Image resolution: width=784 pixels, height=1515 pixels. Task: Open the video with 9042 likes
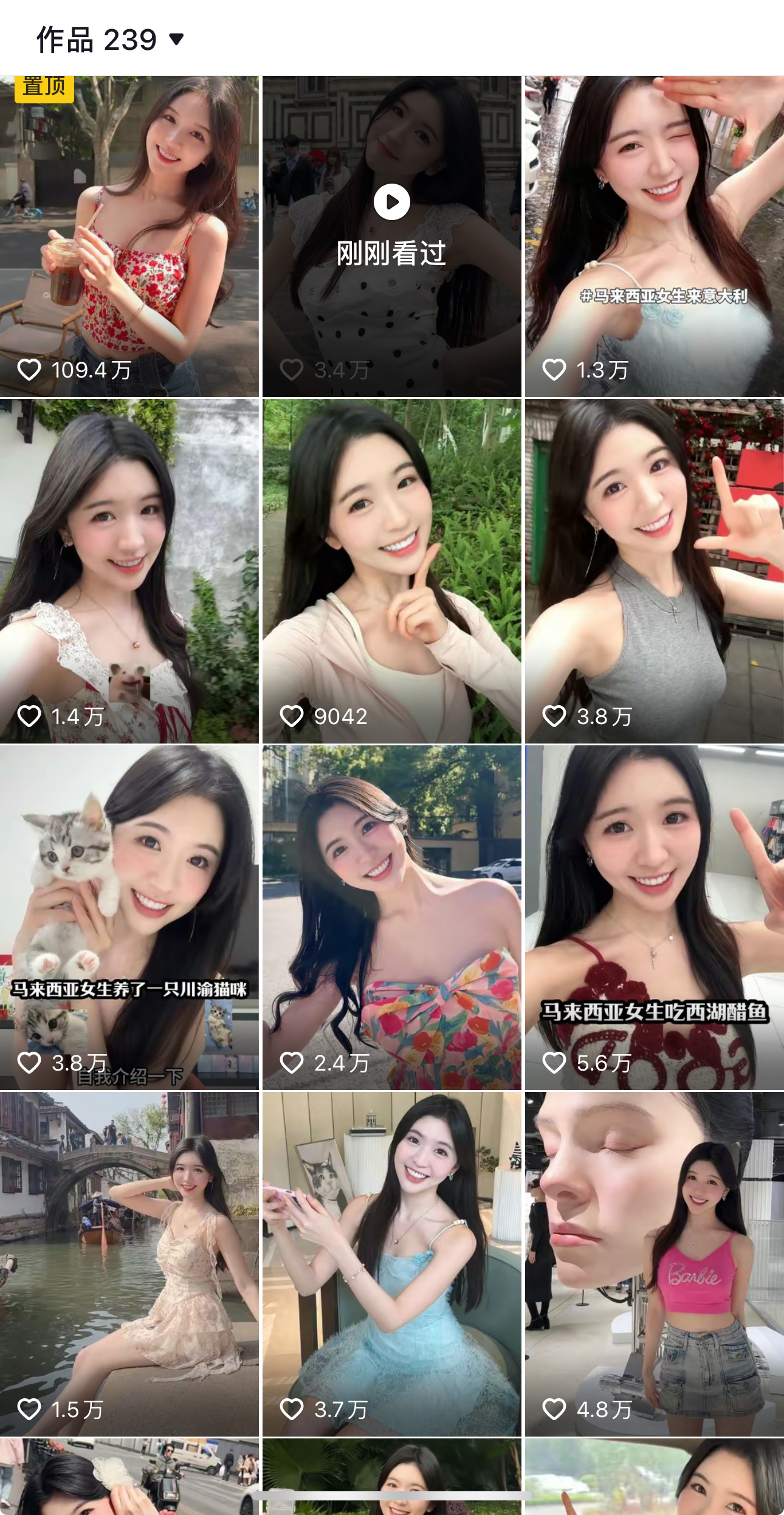pos(391,571)
